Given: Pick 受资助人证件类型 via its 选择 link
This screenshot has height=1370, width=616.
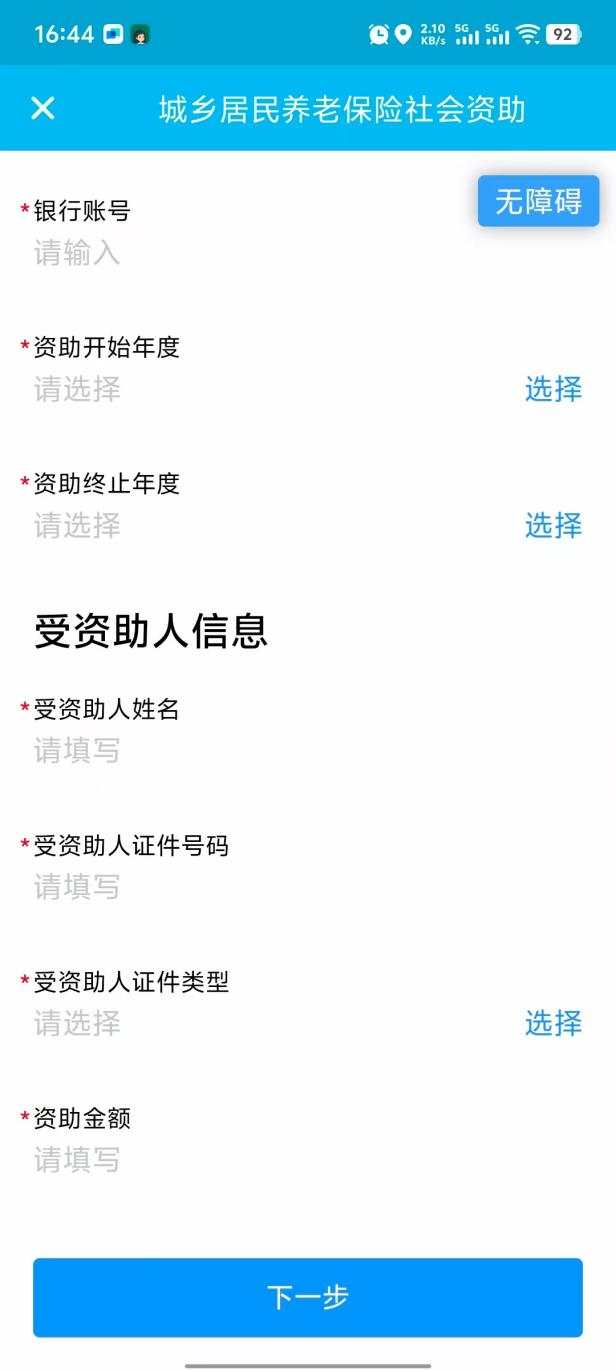Looking at the screenshot, I should 553,1023.
